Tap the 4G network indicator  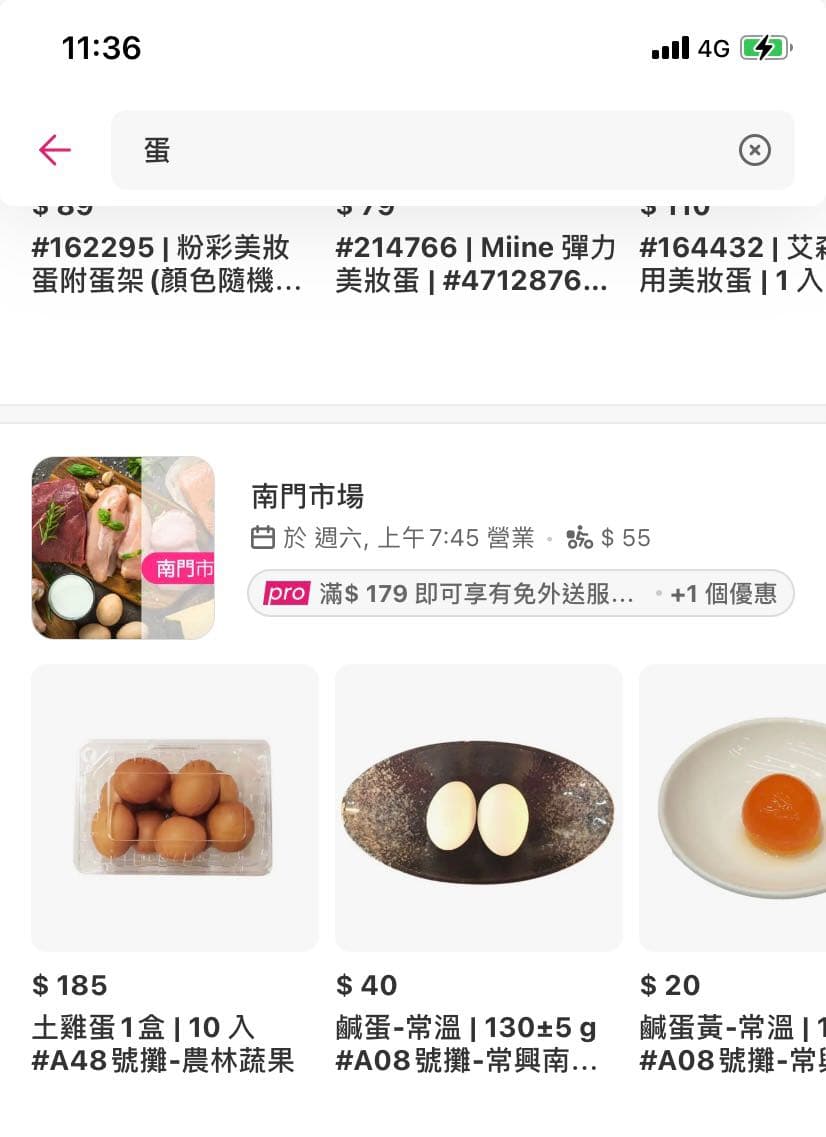tap(713, 46)
